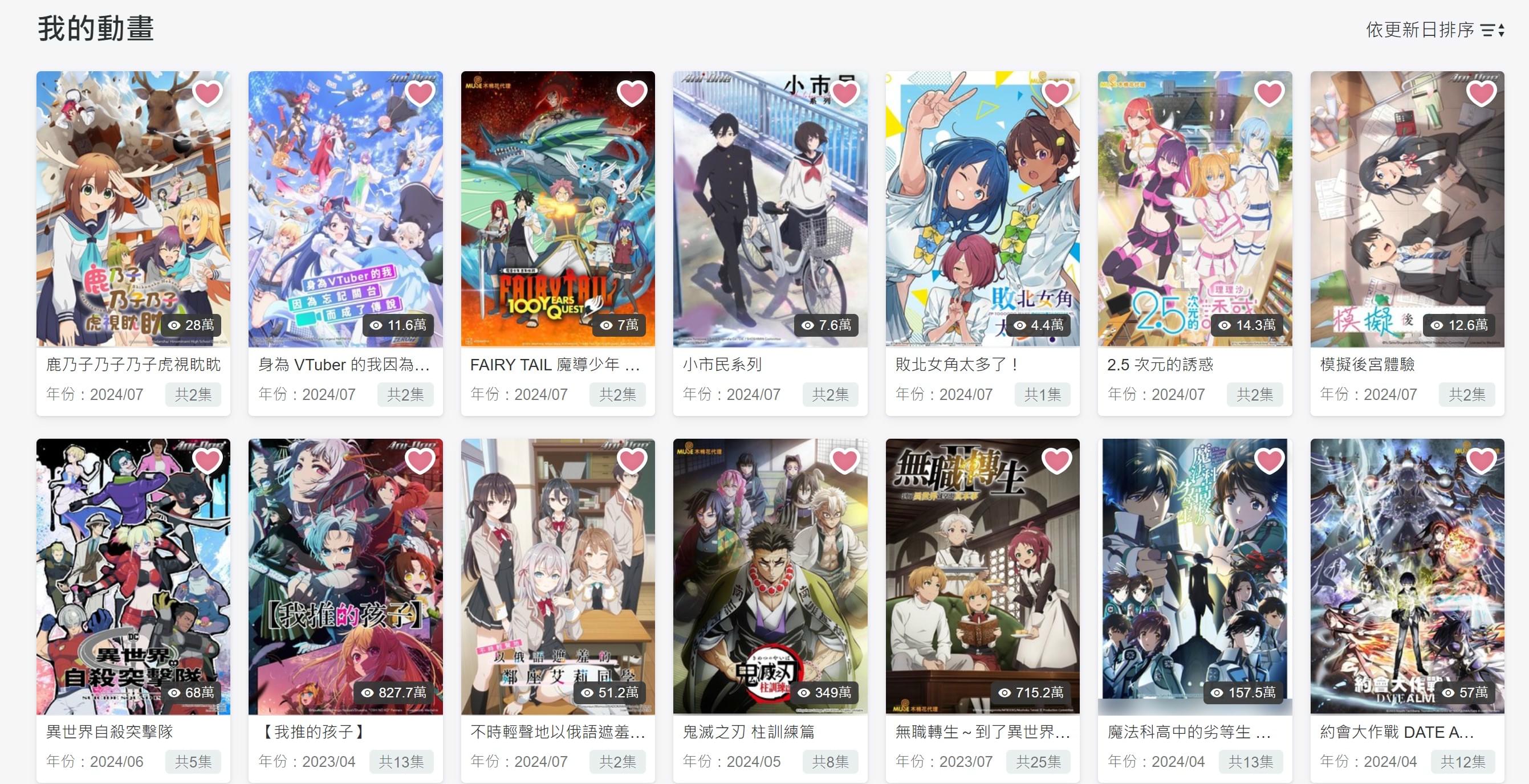This screenshot has height=784, width=1529.
Task: Unlike 【我推的孩子】 via heart icon
Action: tap(420, 461)
